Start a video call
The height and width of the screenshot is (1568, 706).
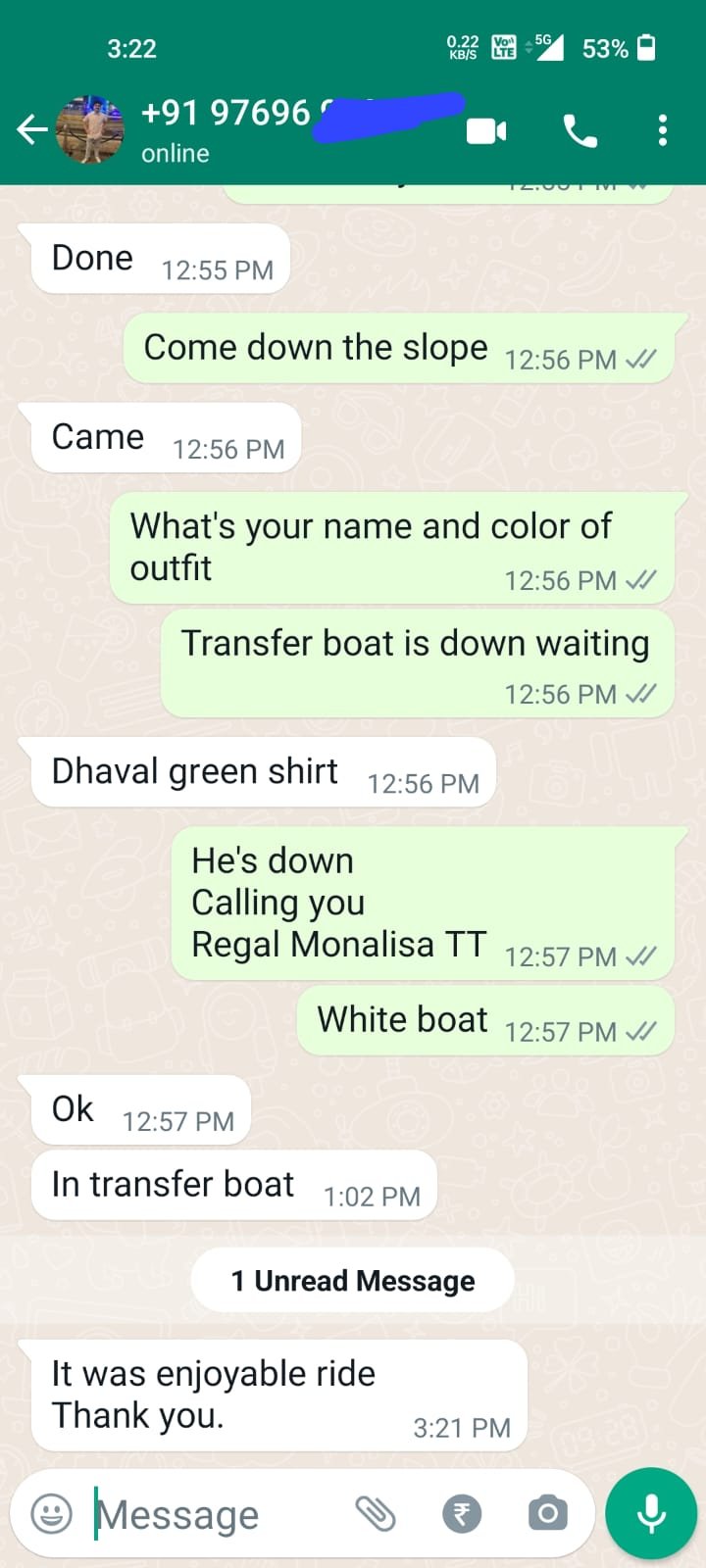pos(486,130)
